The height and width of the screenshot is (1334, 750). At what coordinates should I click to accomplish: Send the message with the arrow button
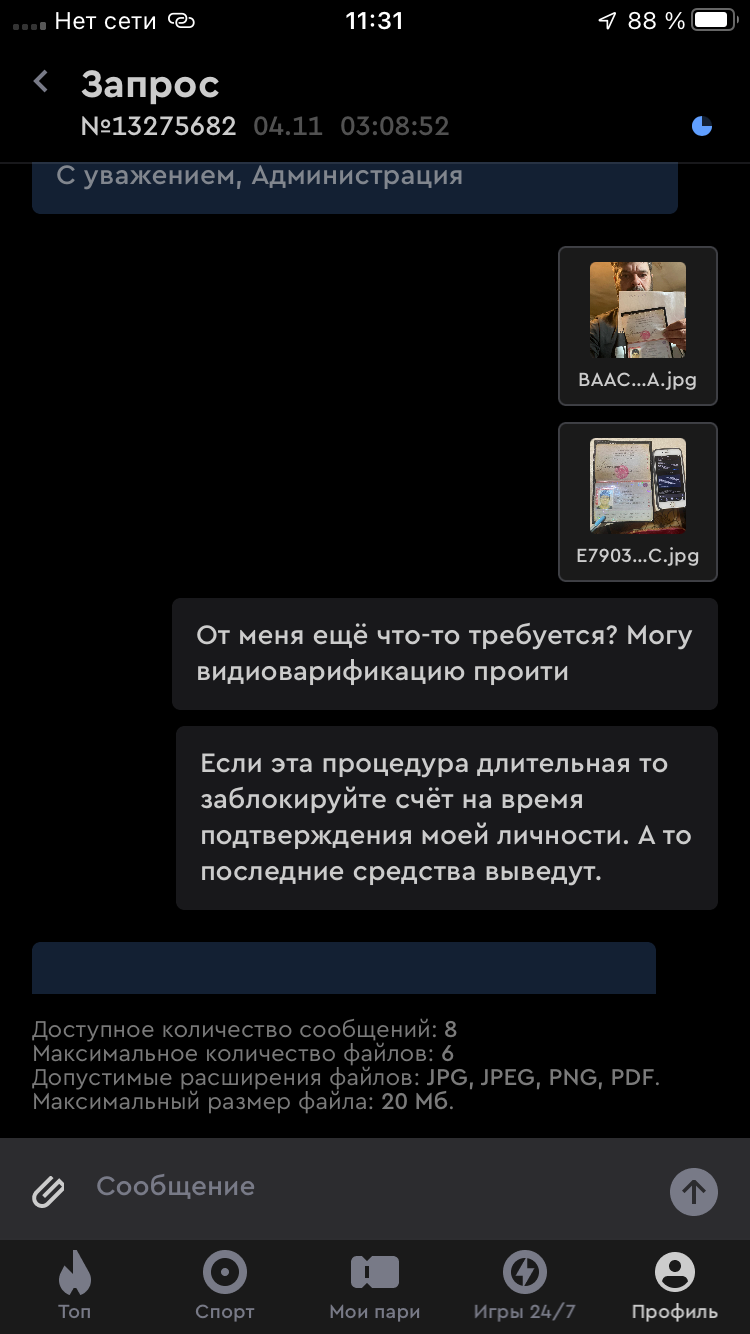tap(693, 1191)
